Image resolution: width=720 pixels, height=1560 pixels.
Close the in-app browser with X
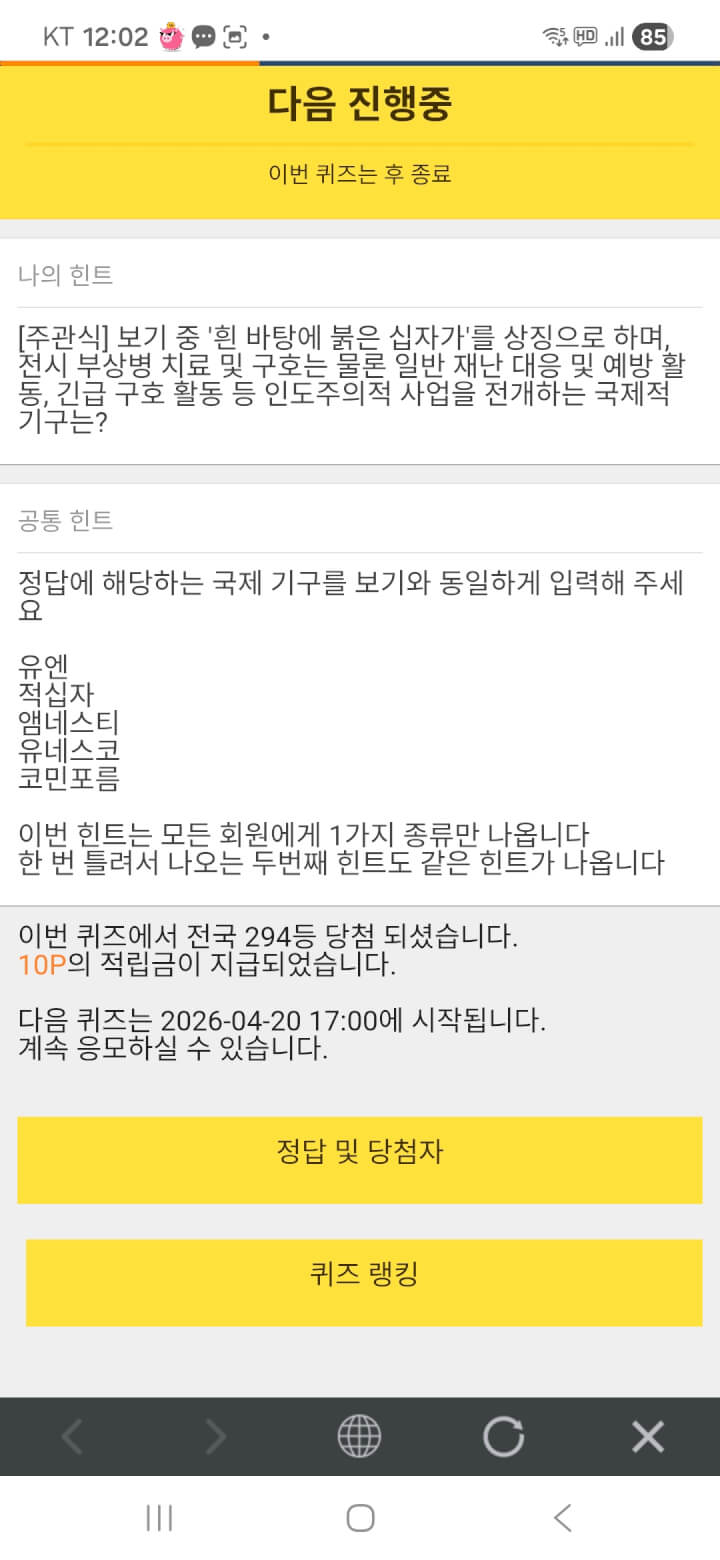click(648, 1437)
